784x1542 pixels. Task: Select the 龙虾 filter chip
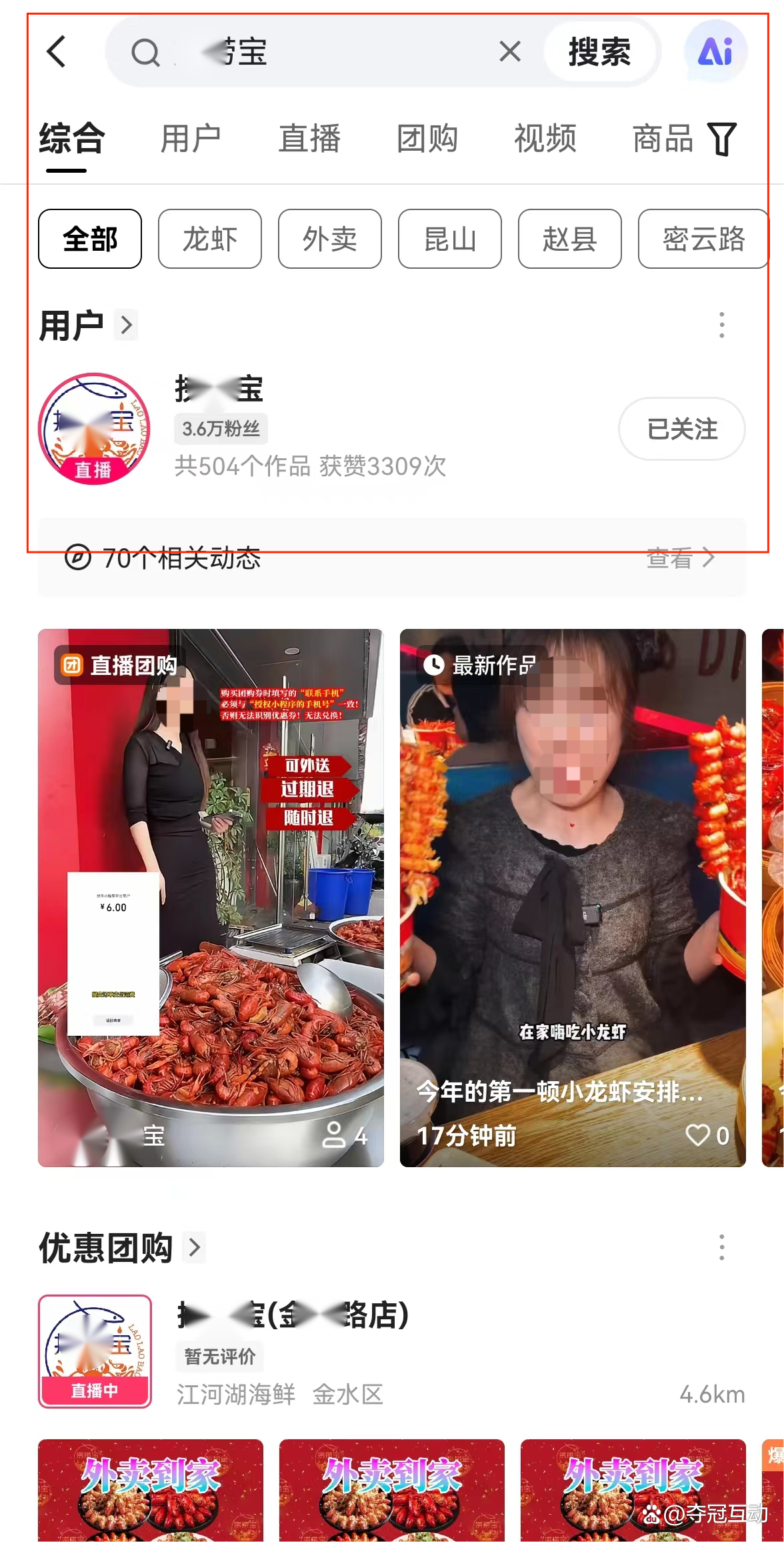click(x=209, y=240)
